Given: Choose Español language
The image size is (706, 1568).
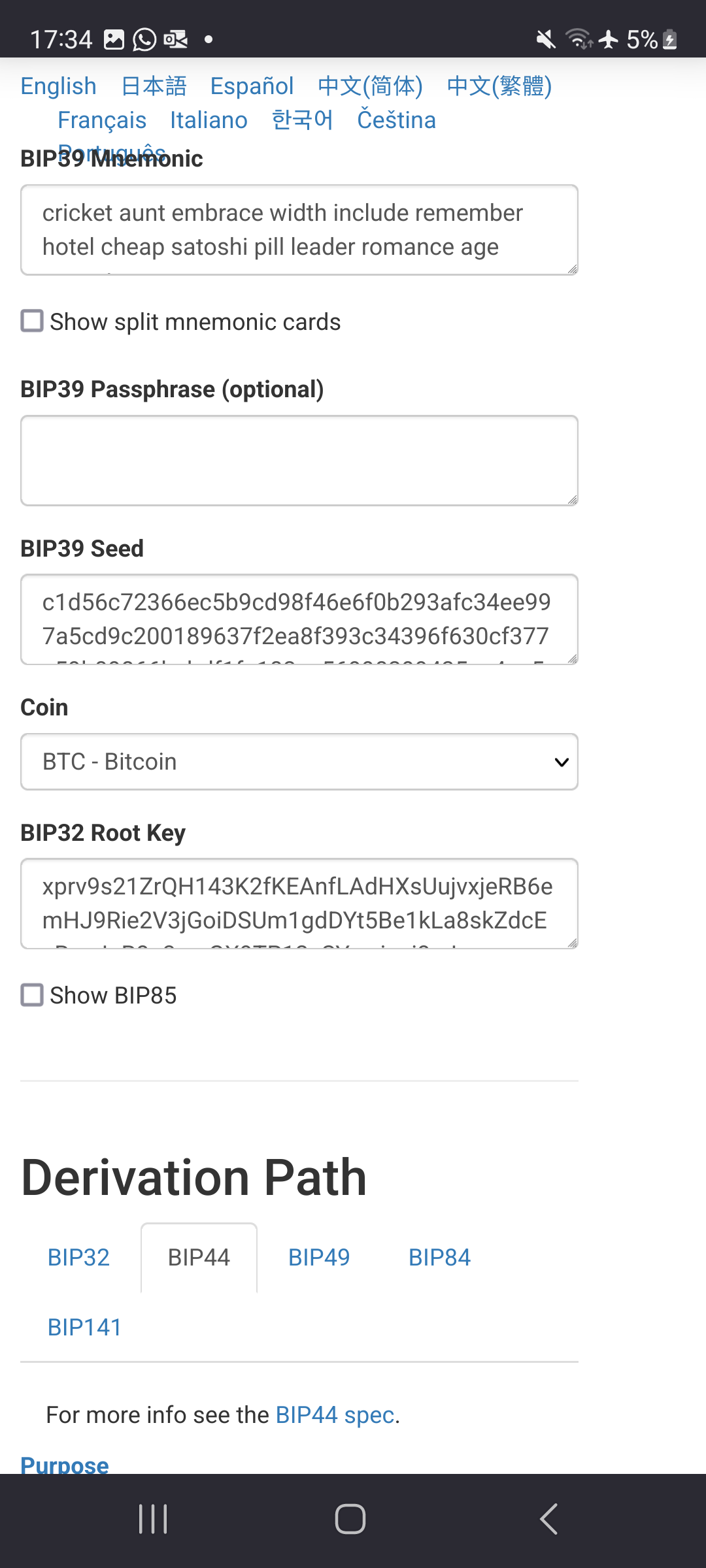Looking at the screenshot, I should click(x=252, y=86).
